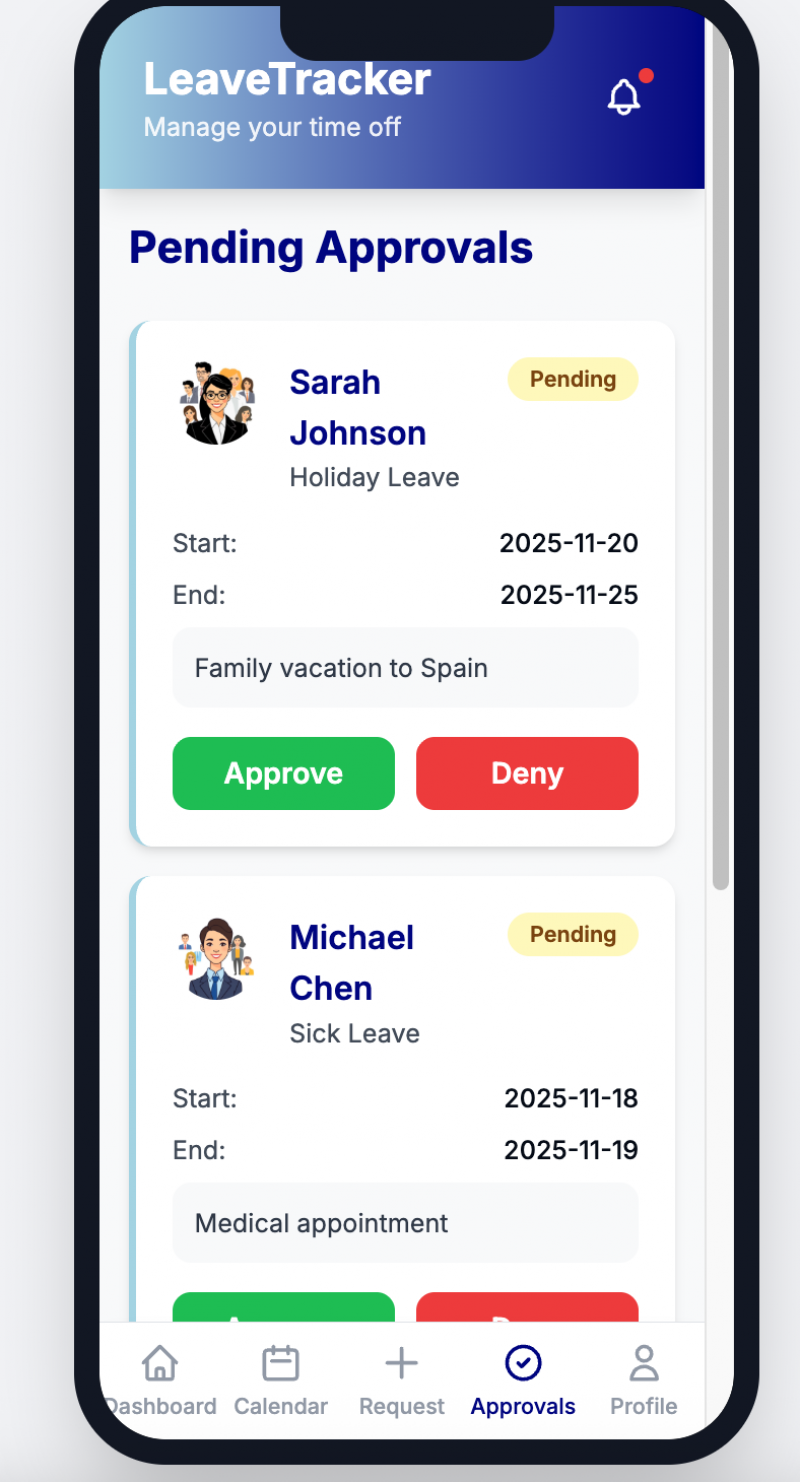Screen dimensions: 800x1482
Task: Approve Sarah Johnson's holiday leave
Action: (283, 773)
